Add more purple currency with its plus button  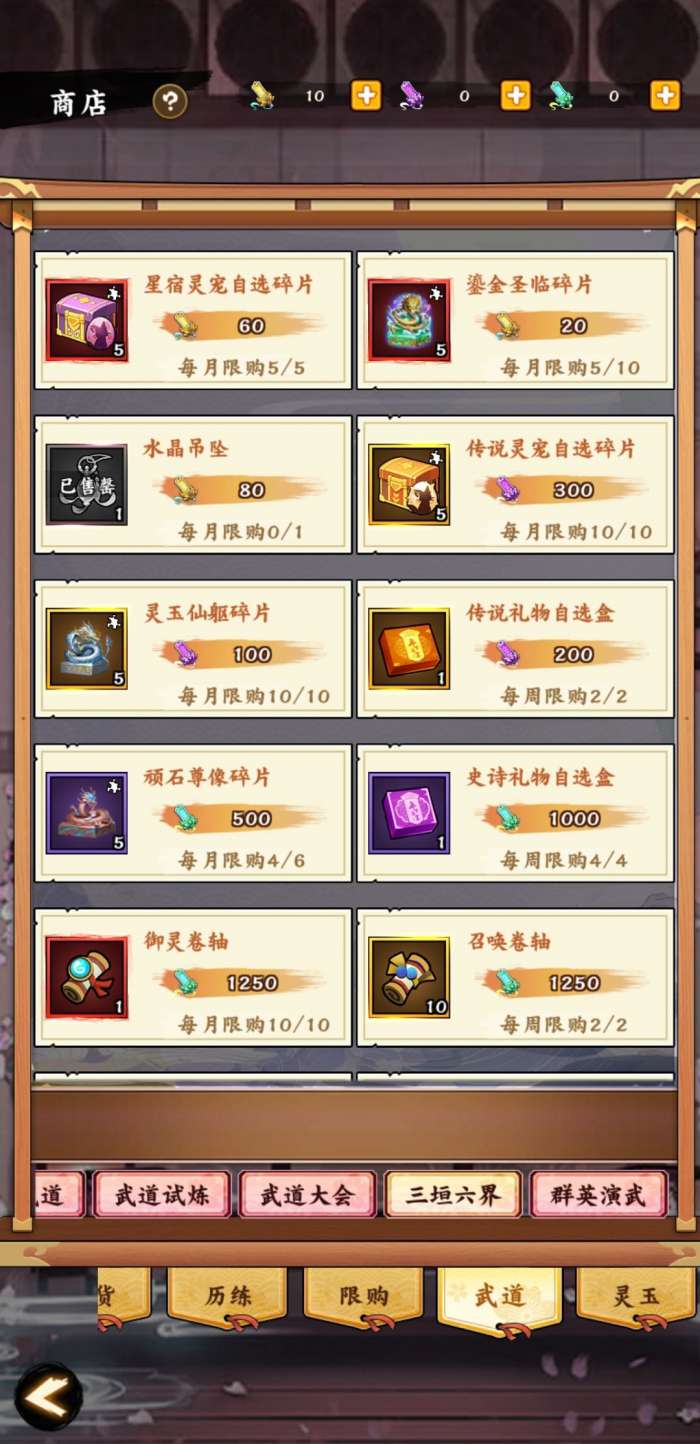click(515, 96)
